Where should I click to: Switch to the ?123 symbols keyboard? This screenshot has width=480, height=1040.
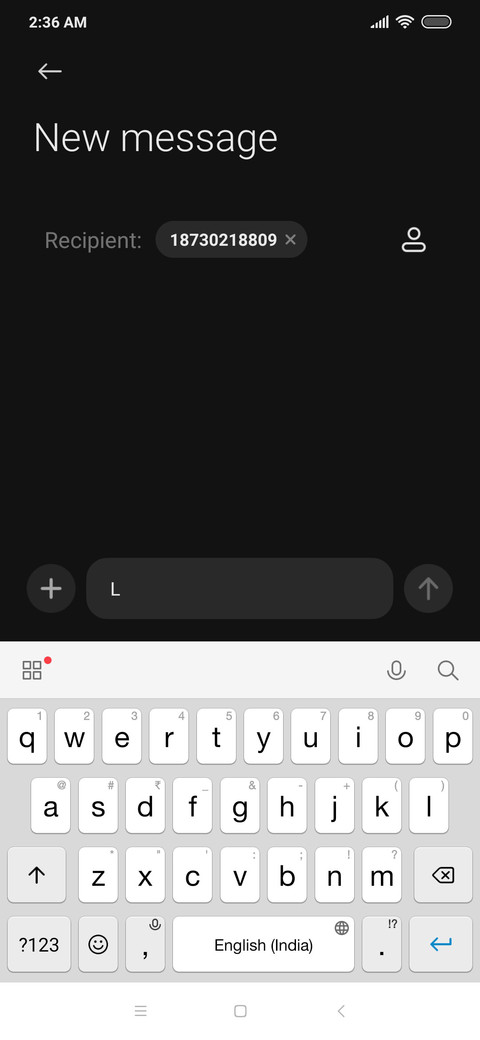click(x=38, y=944)
